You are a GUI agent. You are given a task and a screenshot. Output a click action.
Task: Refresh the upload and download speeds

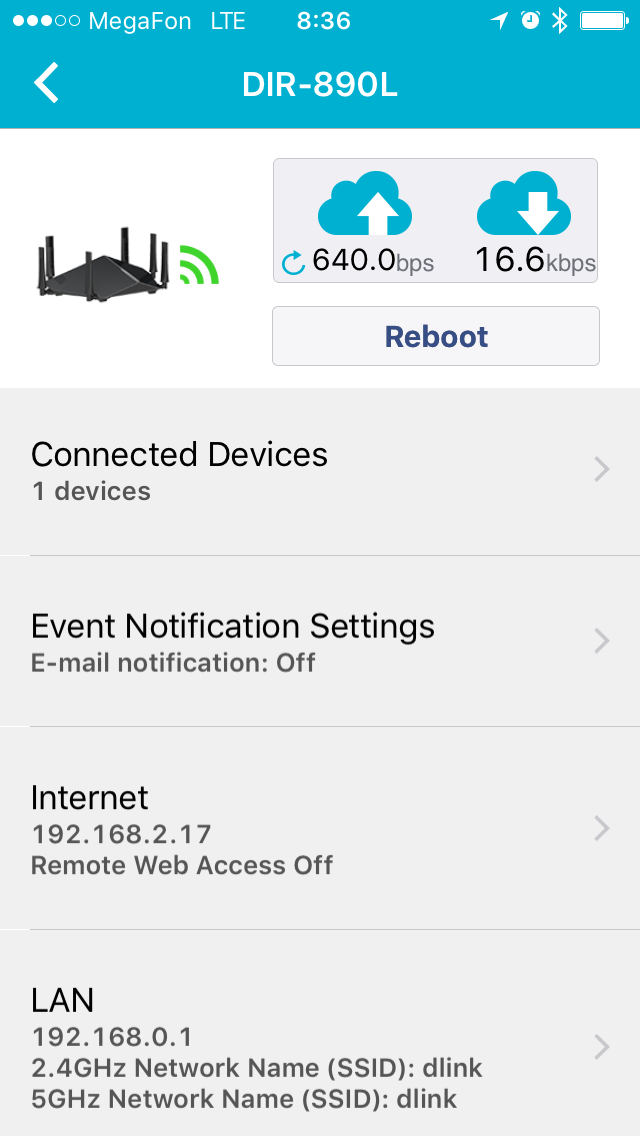293,263
